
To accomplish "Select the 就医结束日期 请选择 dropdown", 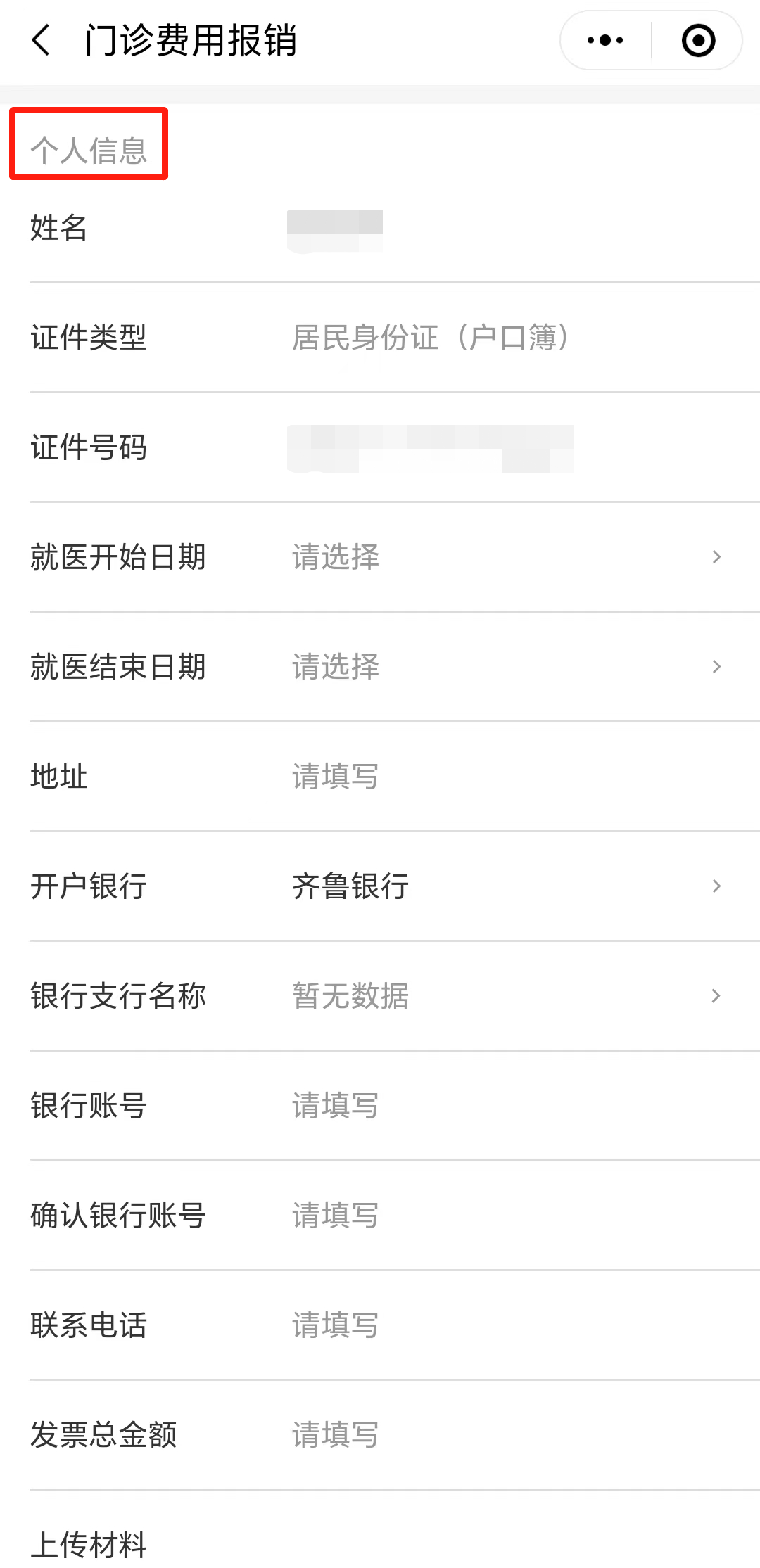I will pyautogui.click(x=335, y=666).
